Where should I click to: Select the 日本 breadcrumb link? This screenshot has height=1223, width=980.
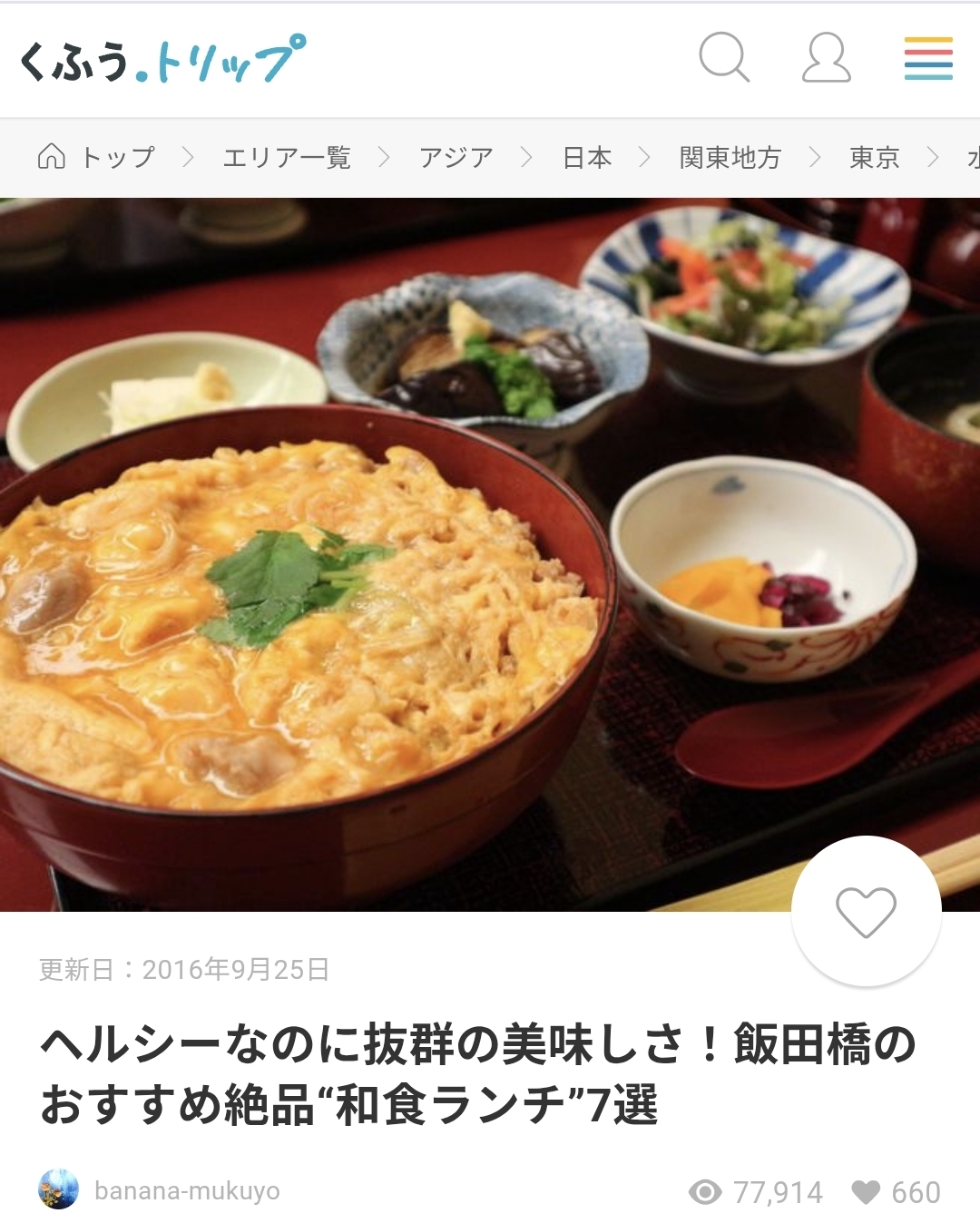coord(587,158)
